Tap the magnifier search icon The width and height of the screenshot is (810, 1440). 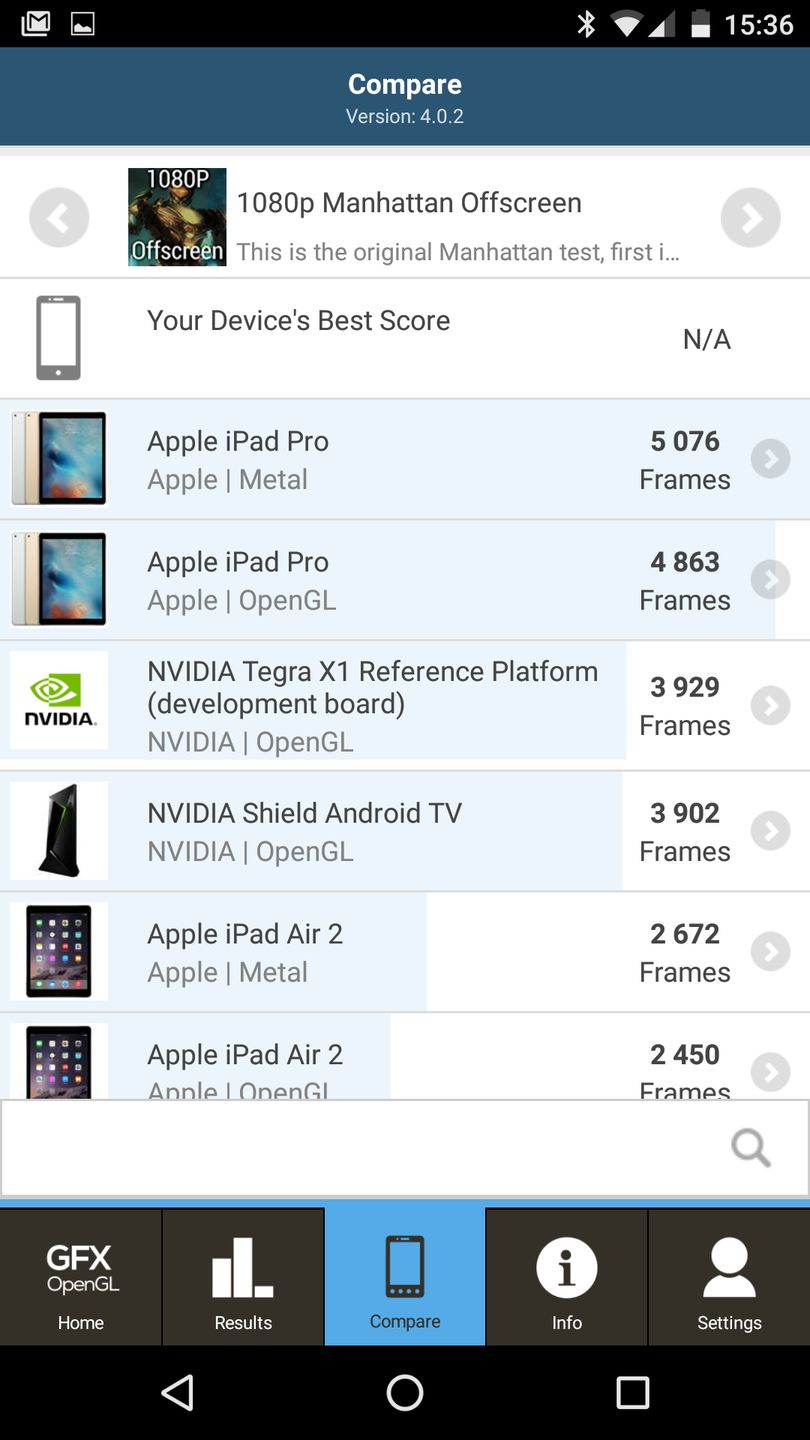click(750, 1147)
